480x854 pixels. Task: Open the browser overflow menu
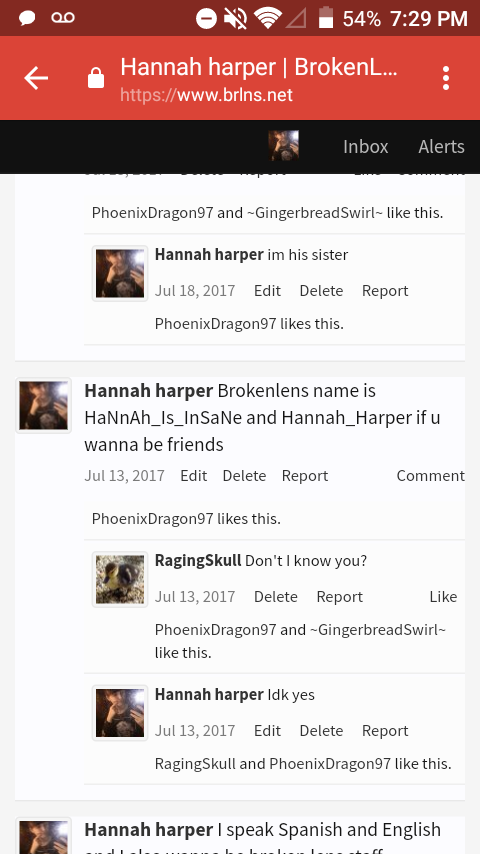pyautogui.click(x=446, y=78)
